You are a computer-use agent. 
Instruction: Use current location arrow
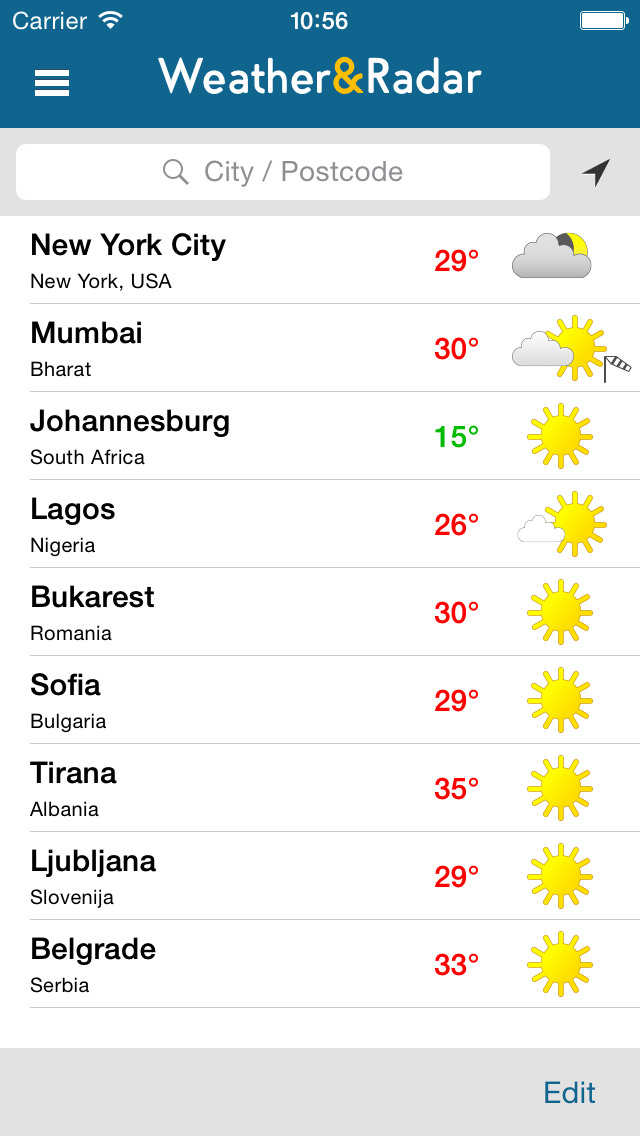(596, 172)
